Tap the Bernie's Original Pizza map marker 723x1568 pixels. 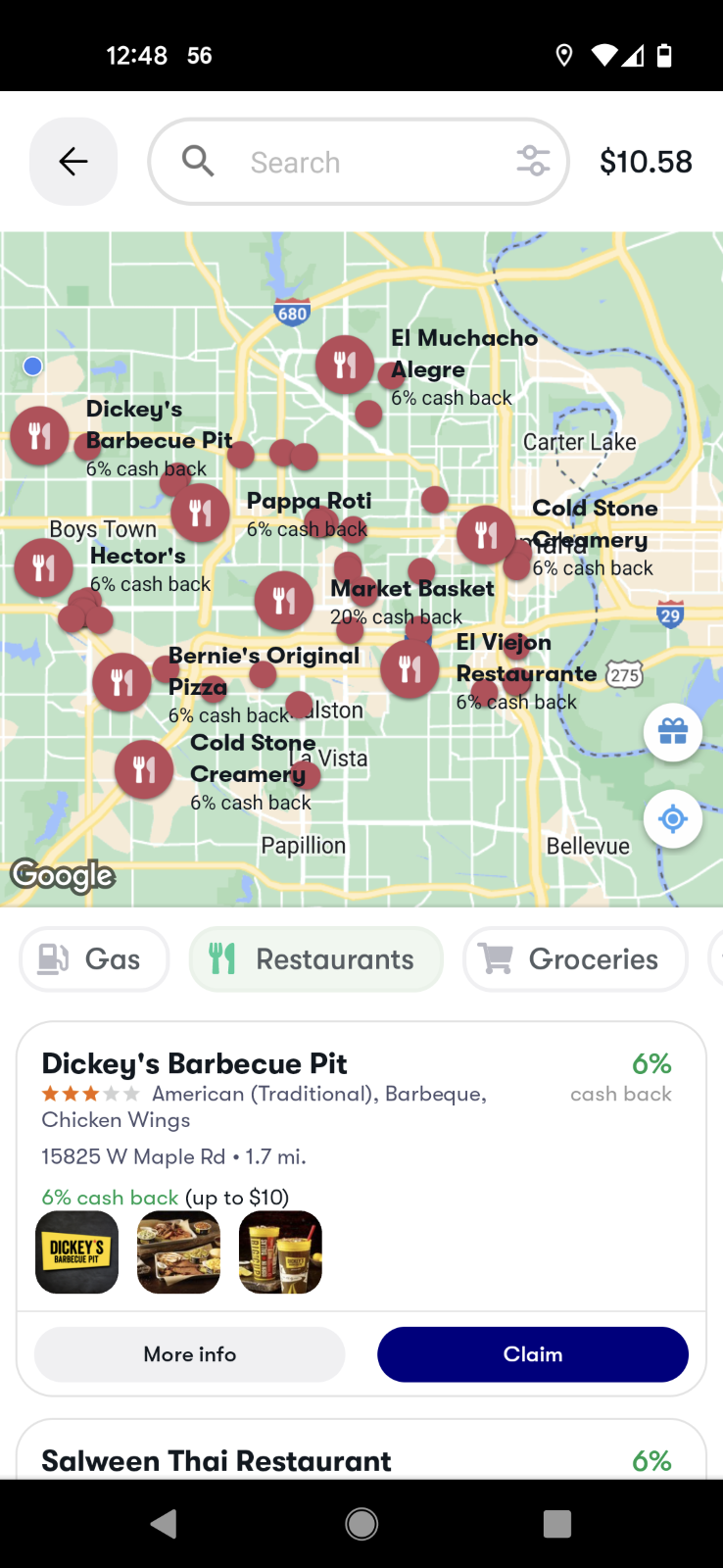coord(121,681)
